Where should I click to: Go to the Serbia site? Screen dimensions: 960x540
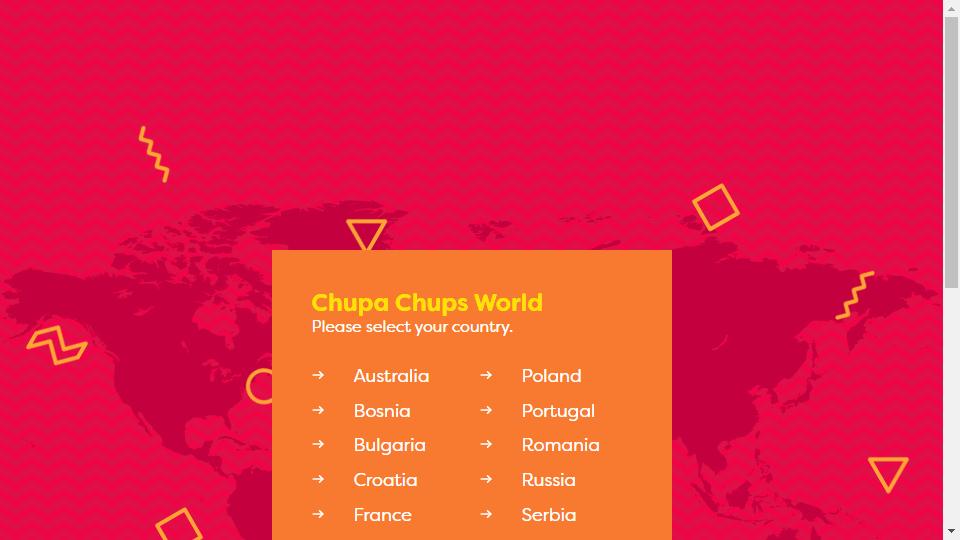(x=548, y=515)
